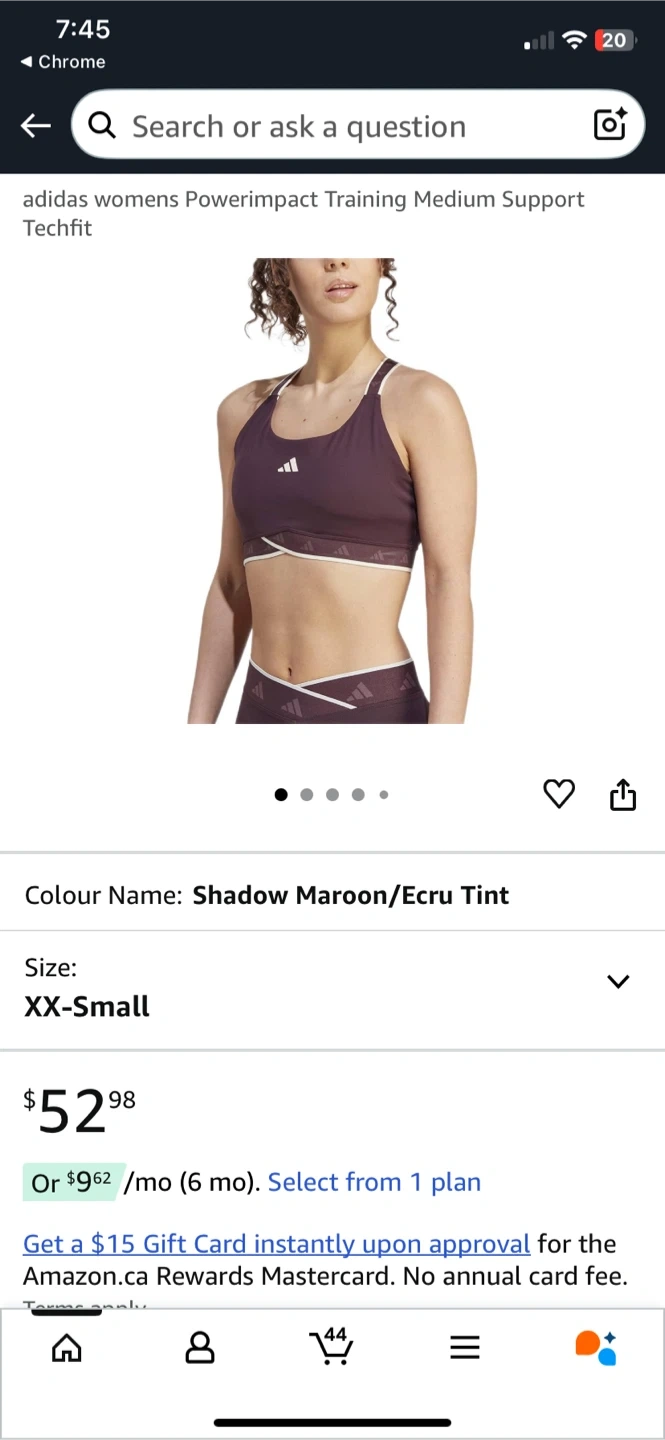
Task: Open the hamburger menu tab
Action: [x=465, y=1348]
